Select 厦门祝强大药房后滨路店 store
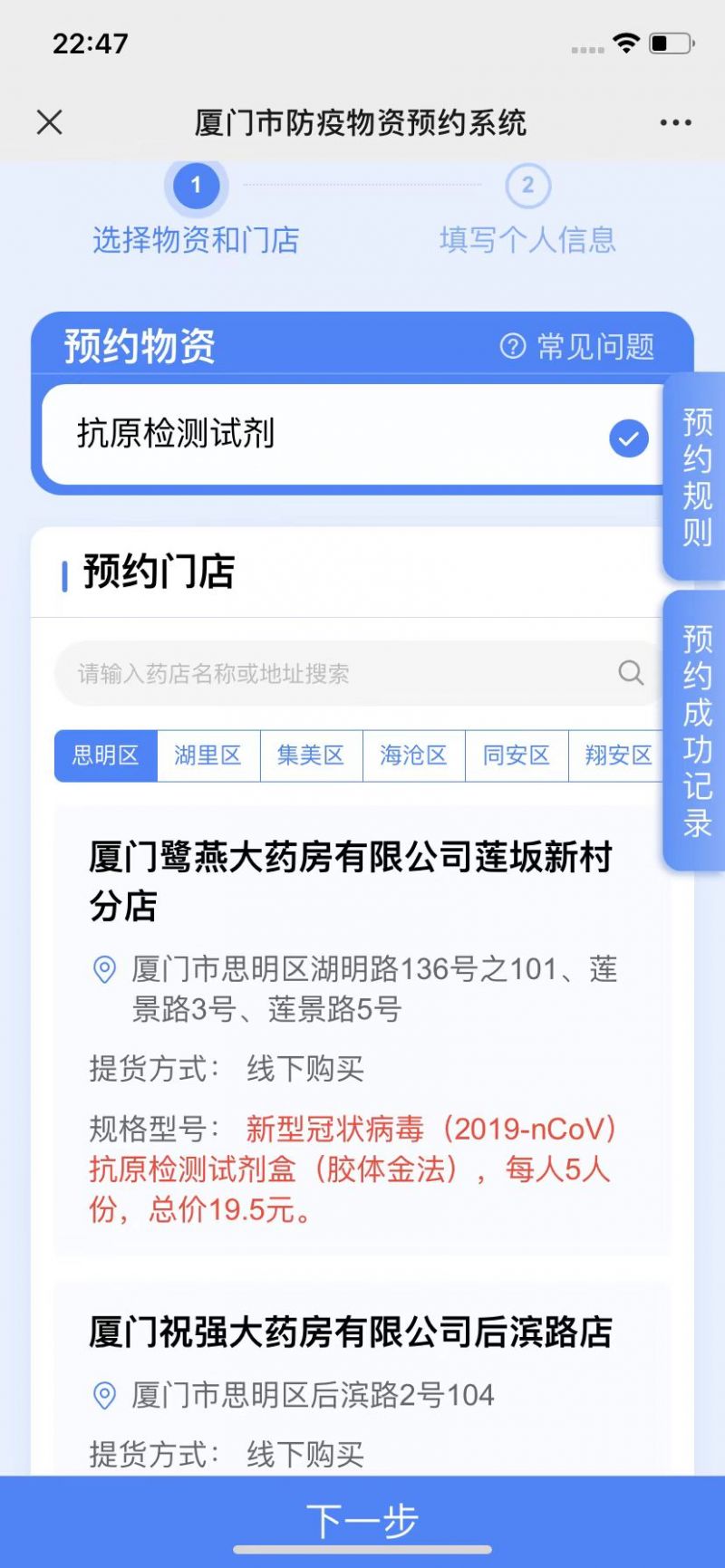The height and width of the screenshot is (1568, 725). (362, 1380)
